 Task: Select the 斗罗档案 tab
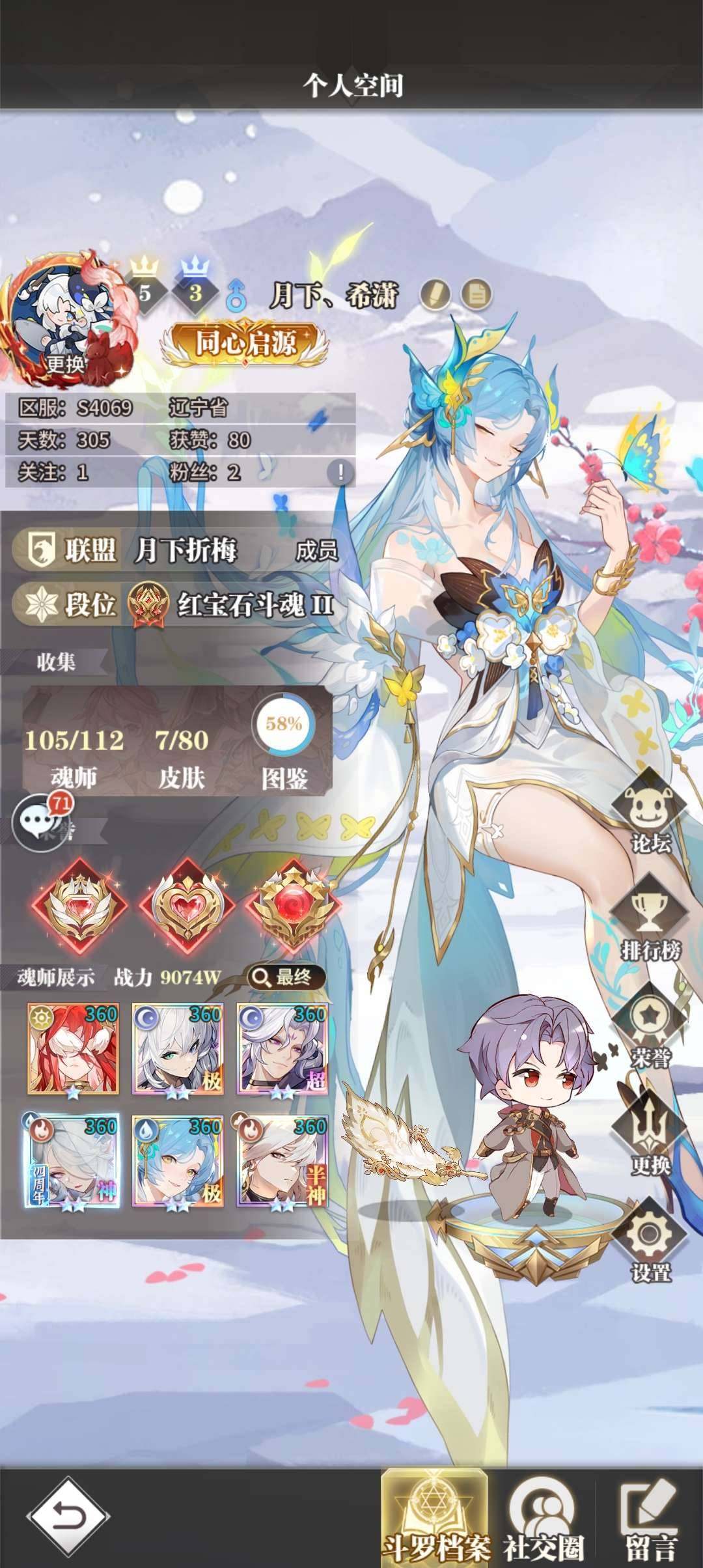coord(435,1519)
